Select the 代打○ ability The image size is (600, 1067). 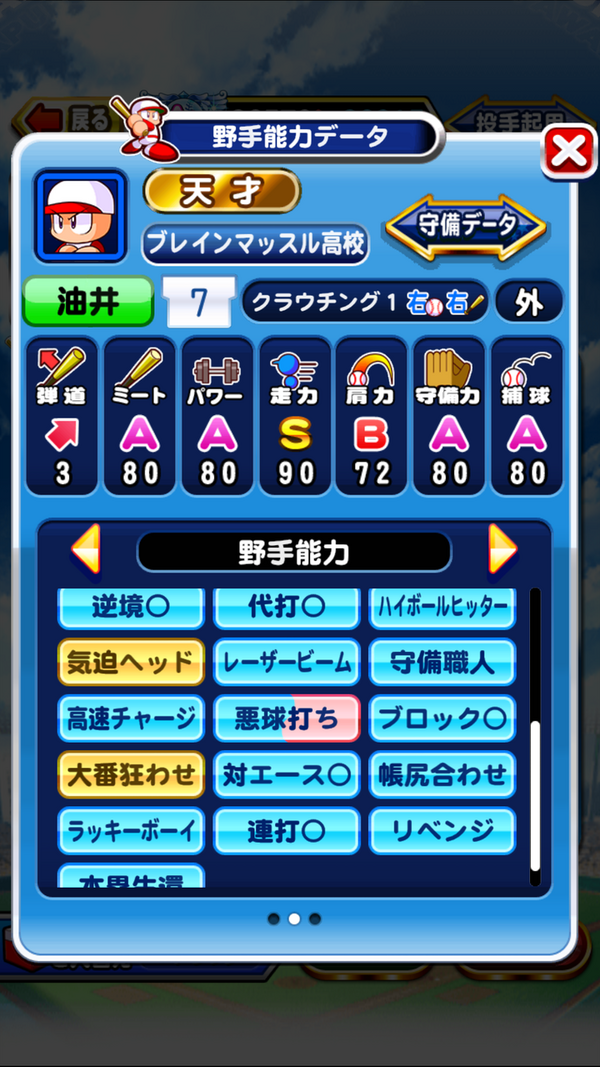click(286, 606)
